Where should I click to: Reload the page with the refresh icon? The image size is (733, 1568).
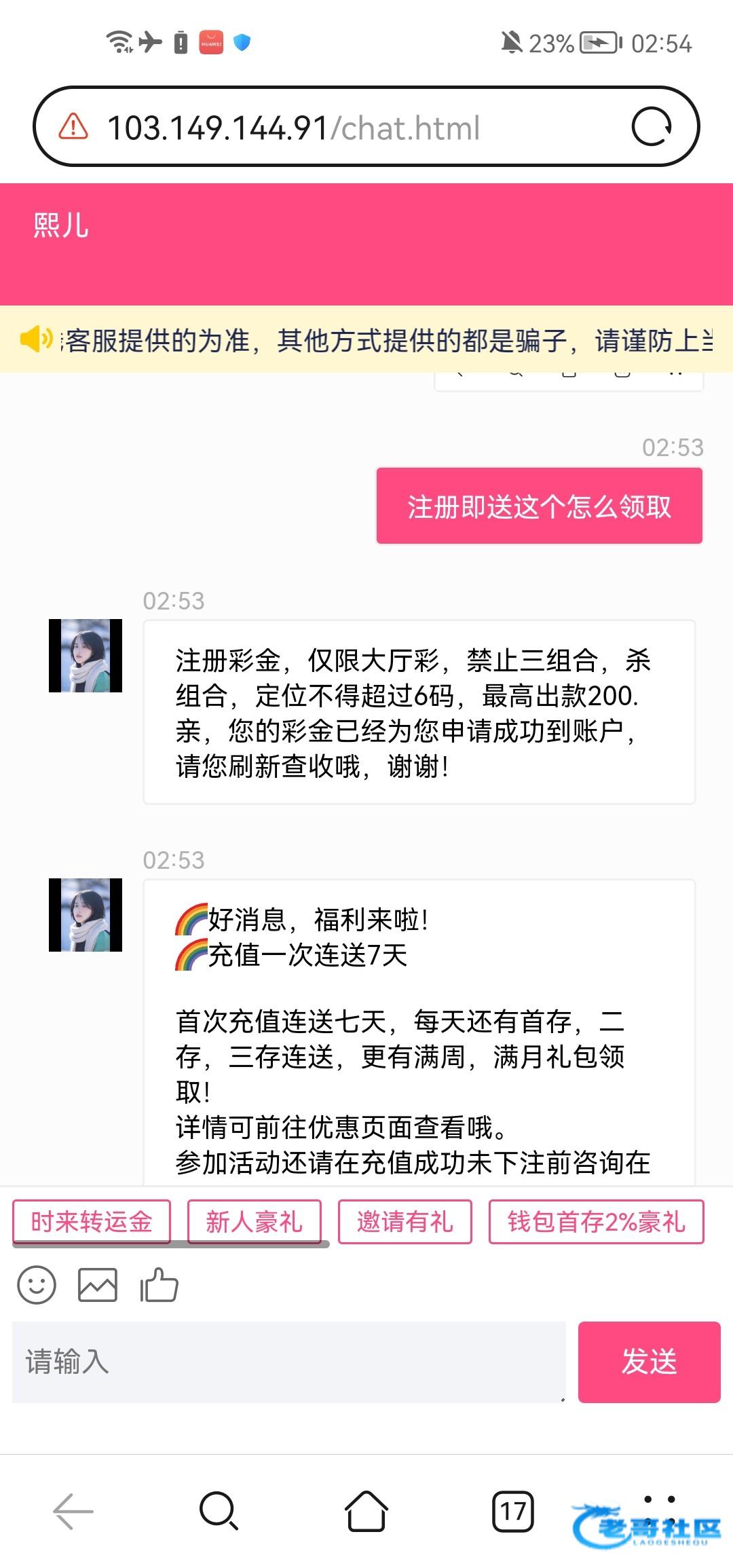[651, 127]
